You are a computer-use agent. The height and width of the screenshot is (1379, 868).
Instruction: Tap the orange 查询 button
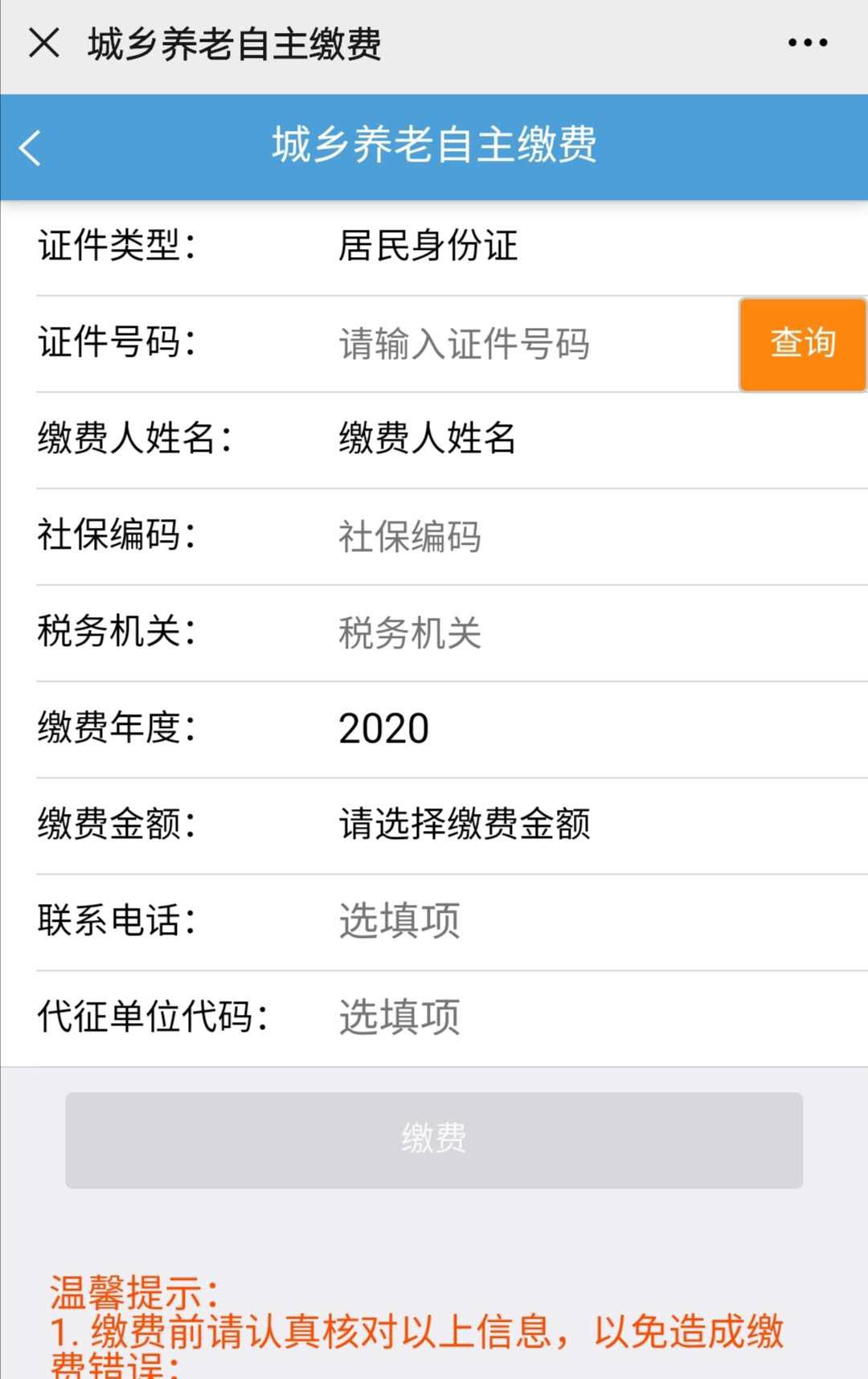[x=802, y=344]
